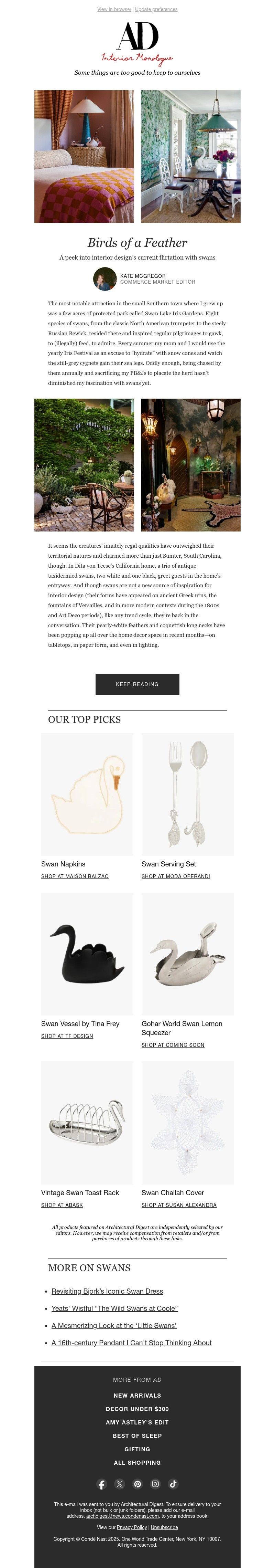Open the View in browser link
The width and height of the screenshot is (275, 1568).
[x=114, y=9]
